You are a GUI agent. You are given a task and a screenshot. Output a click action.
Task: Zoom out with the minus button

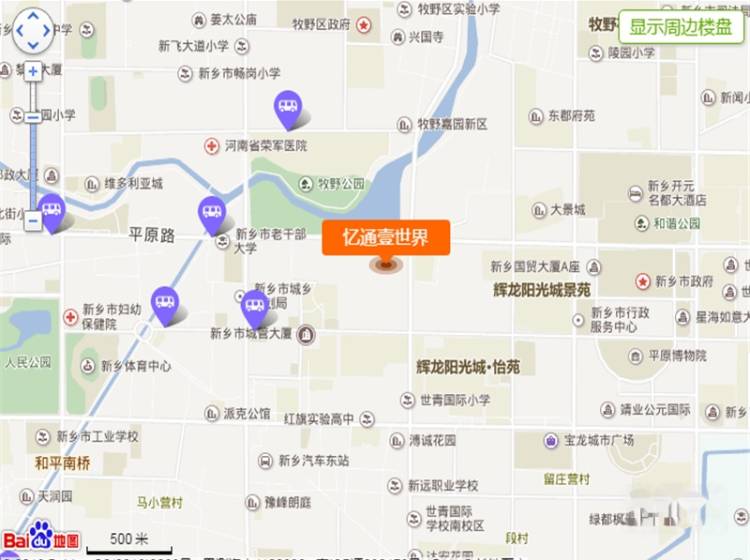coord(33,219)
